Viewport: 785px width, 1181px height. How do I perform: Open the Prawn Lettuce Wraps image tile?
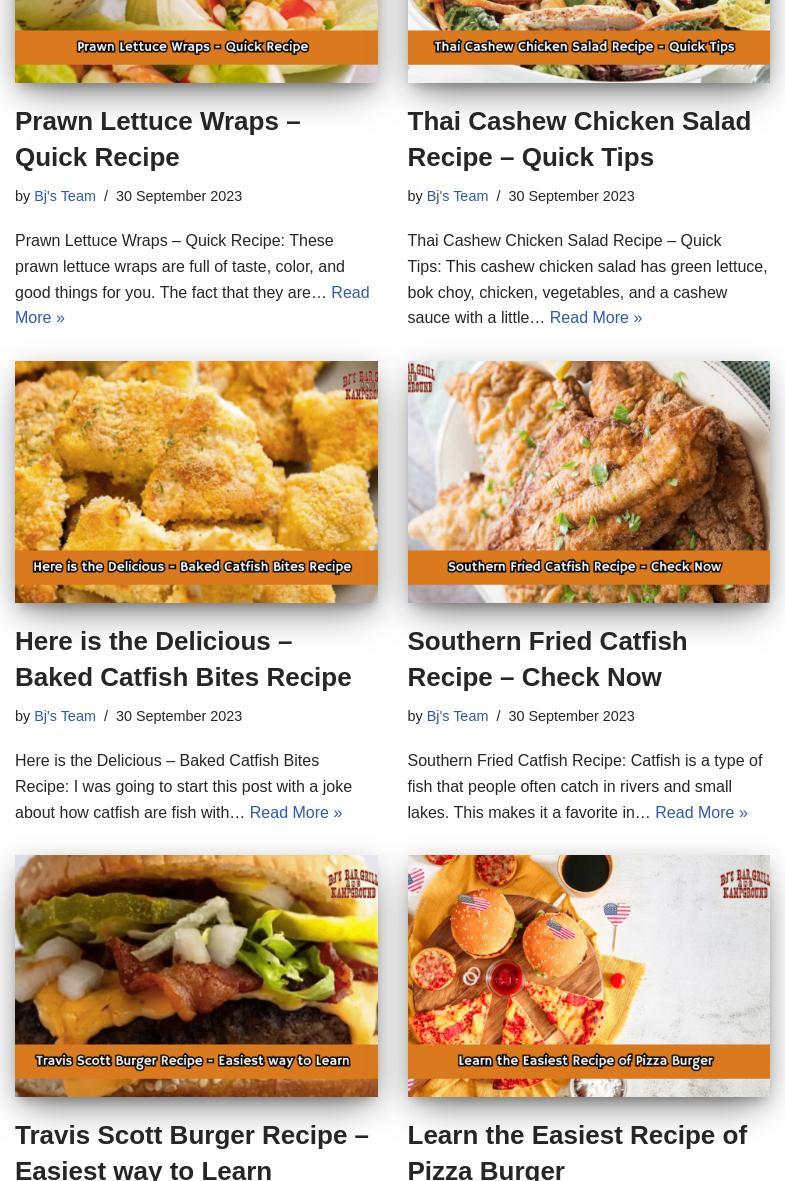196,40
